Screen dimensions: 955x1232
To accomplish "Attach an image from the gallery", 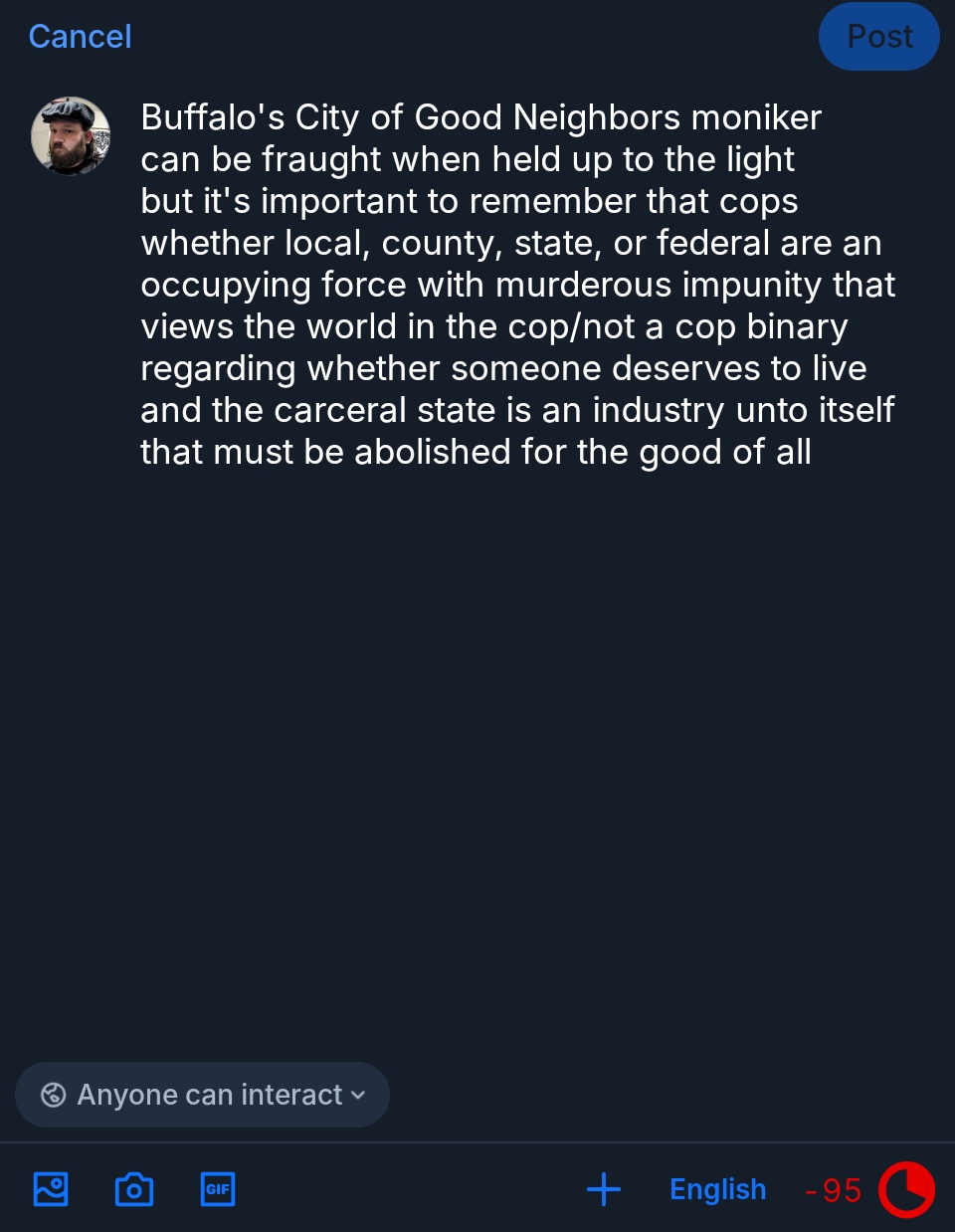I will 51,1189.
